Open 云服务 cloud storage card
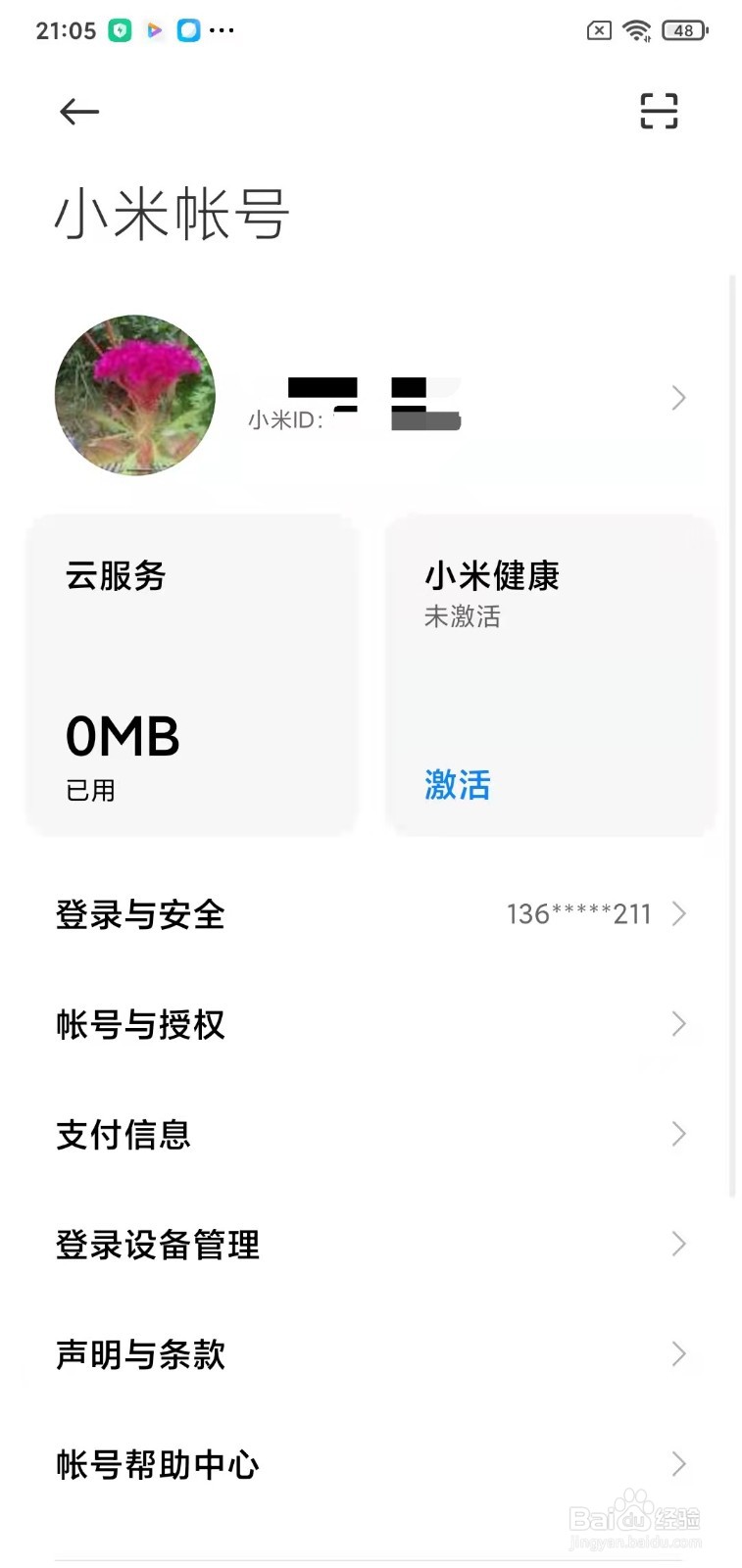 pyautogui.click(x=192, y=676)
